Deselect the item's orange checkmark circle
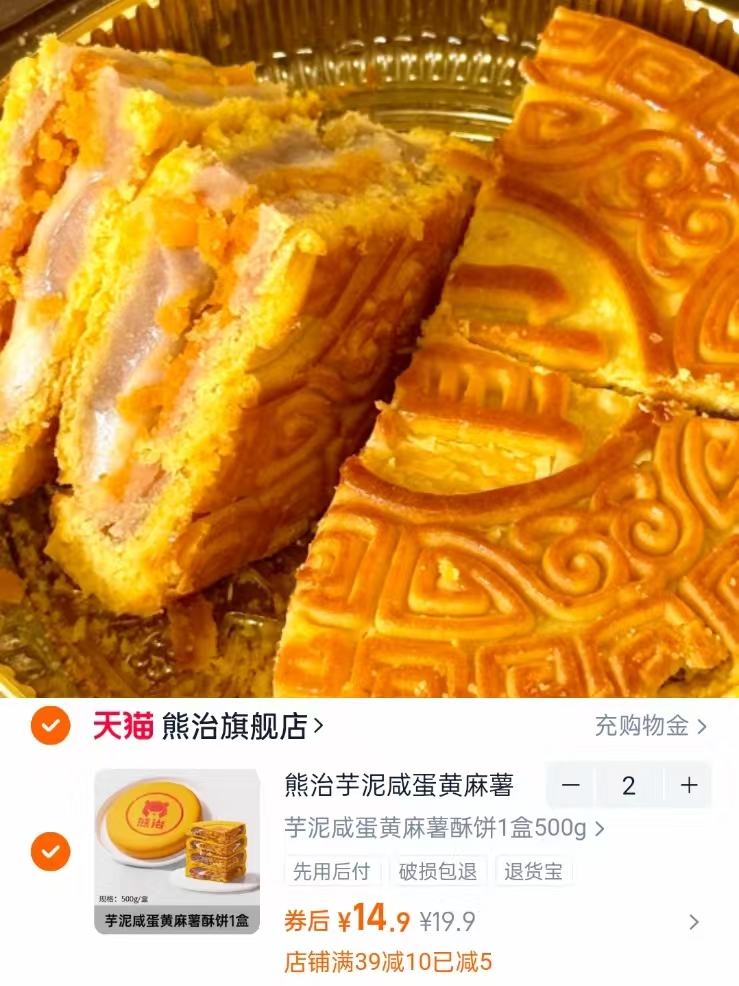Screen dimensions: 739x986 point(49,851)
